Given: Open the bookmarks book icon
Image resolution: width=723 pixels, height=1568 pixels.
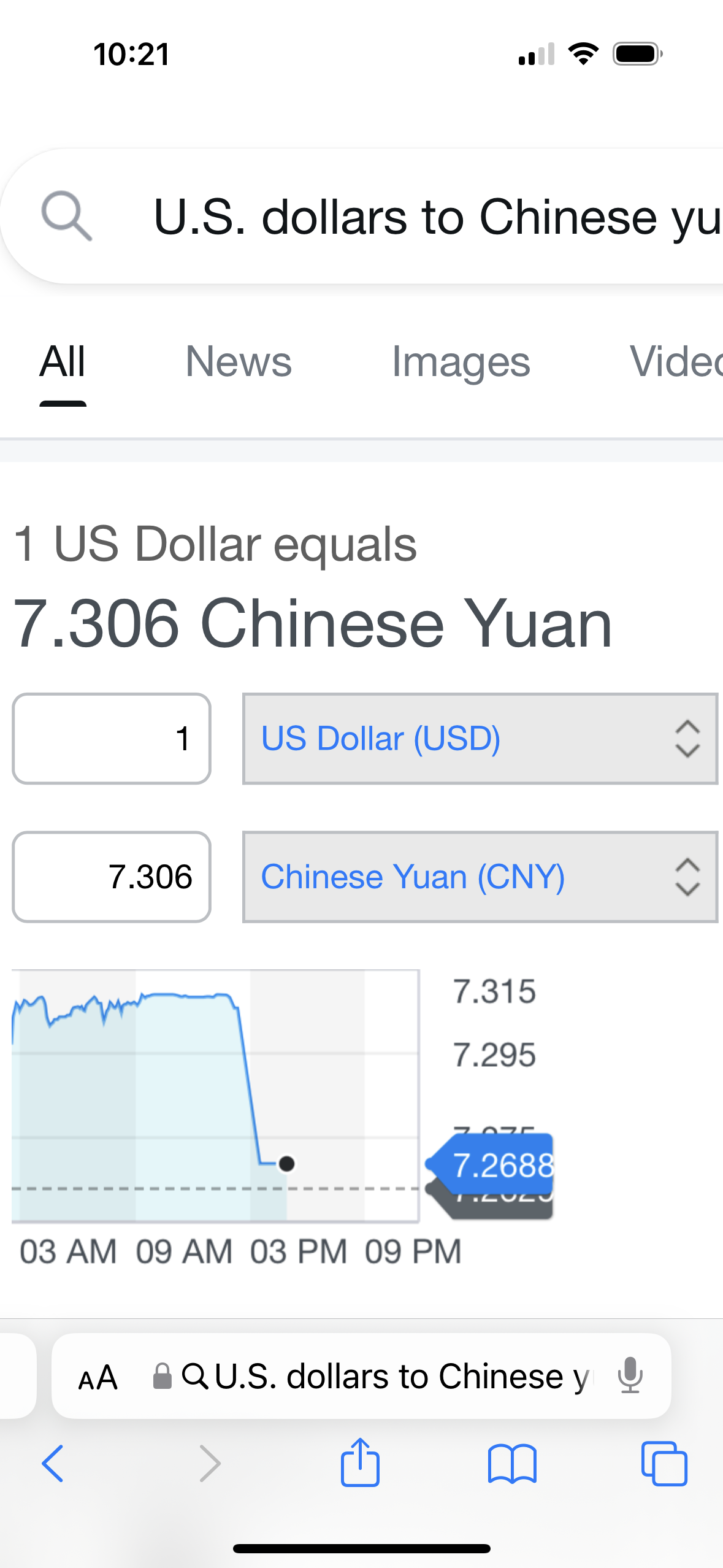Looking at the screenshot, I should [x=512, y=1464].
